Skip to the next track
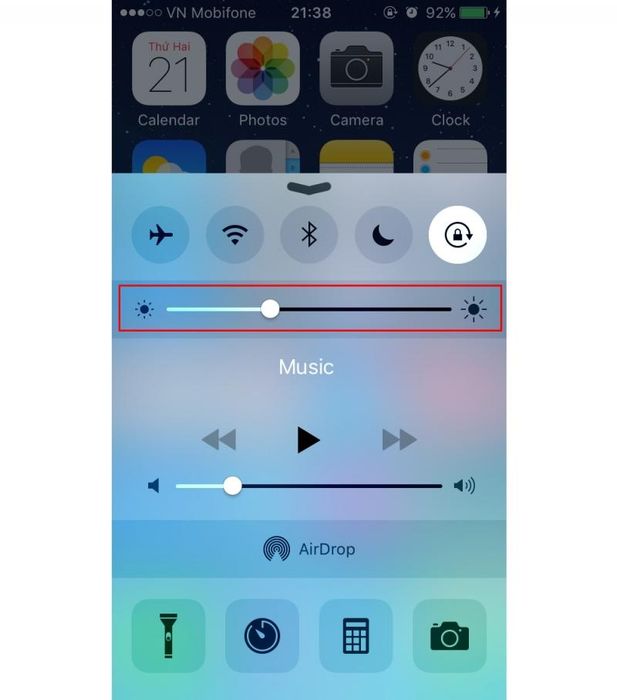The height and width of the screenshot is (700, 617). [399, 439]
